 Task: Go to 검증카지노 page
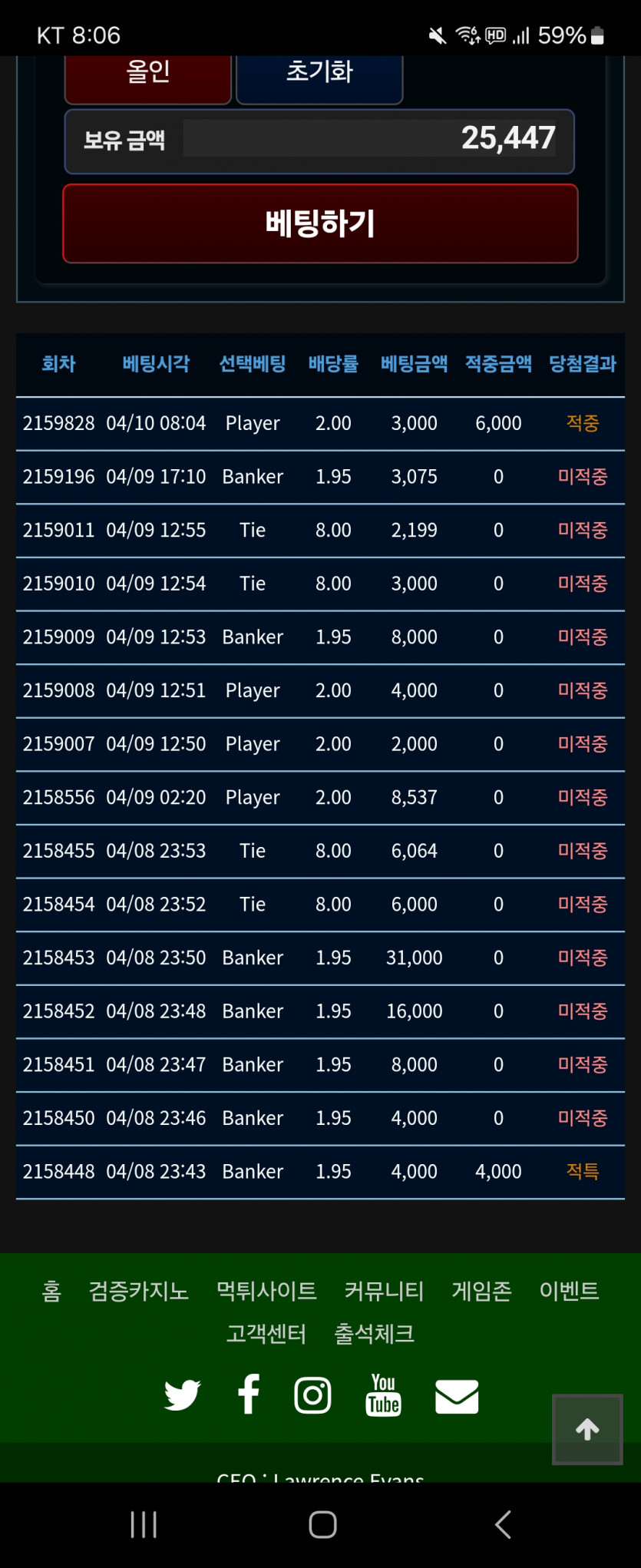pyautogui.click(x=139, y=1291)
